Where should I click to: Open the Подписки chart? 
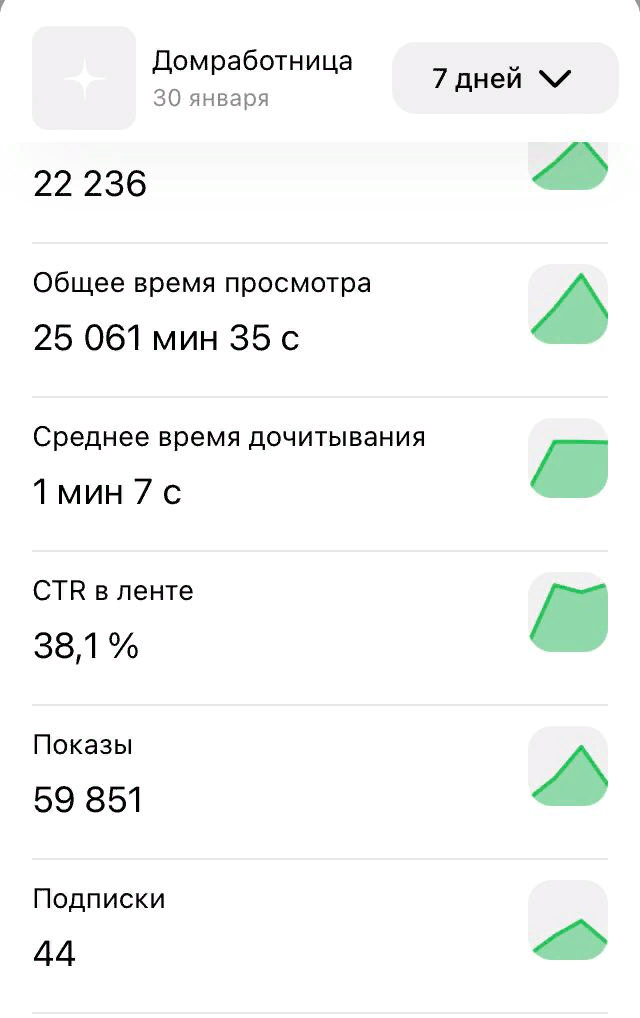point(568,920)
